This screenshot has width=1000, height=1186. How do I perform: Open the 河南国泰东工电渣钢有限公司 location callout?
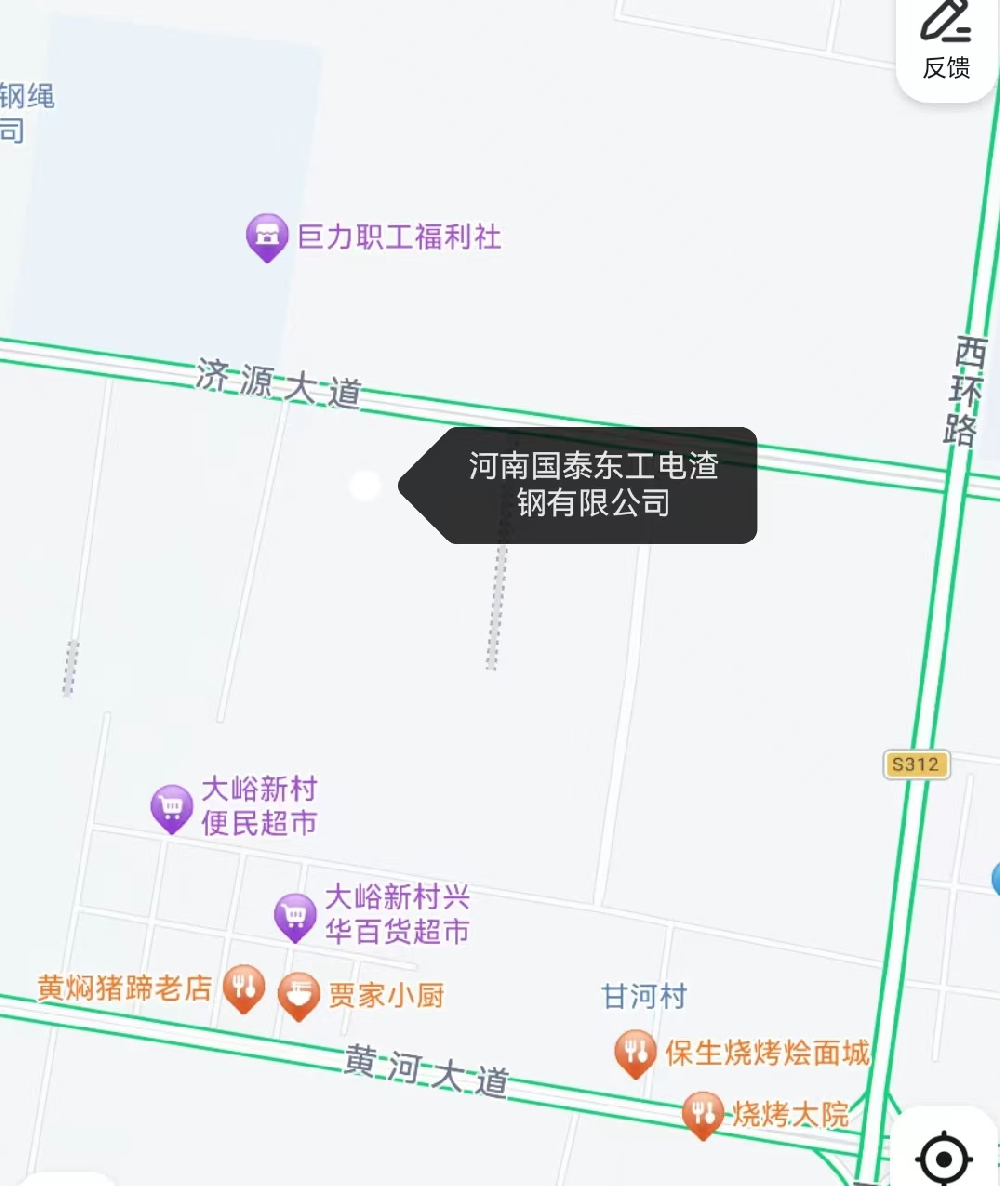coord(594,485)
